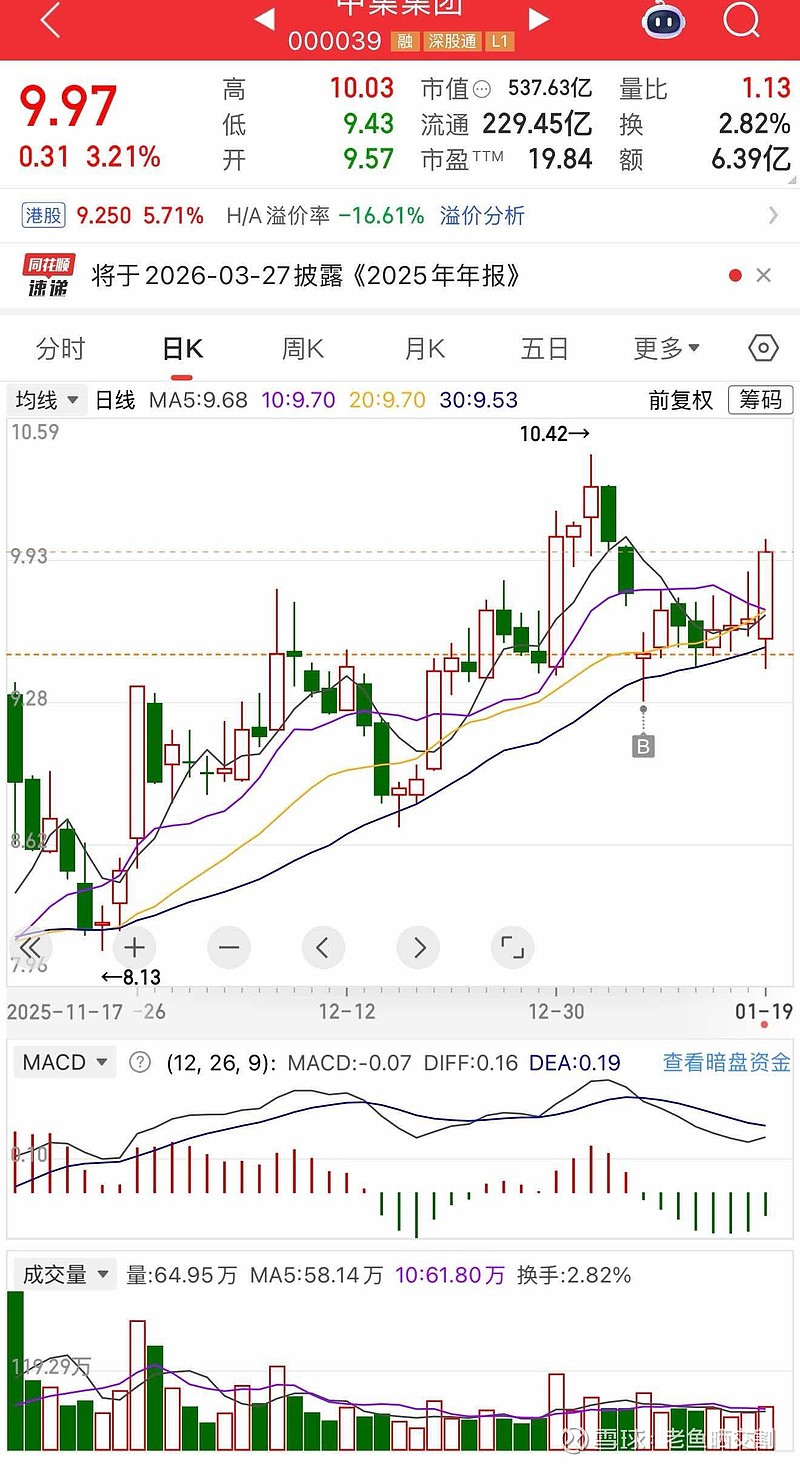800x1465 pixels.
Task: Go back using the top-left arrow
Action: pyautogui.click(x=50, y=20)
